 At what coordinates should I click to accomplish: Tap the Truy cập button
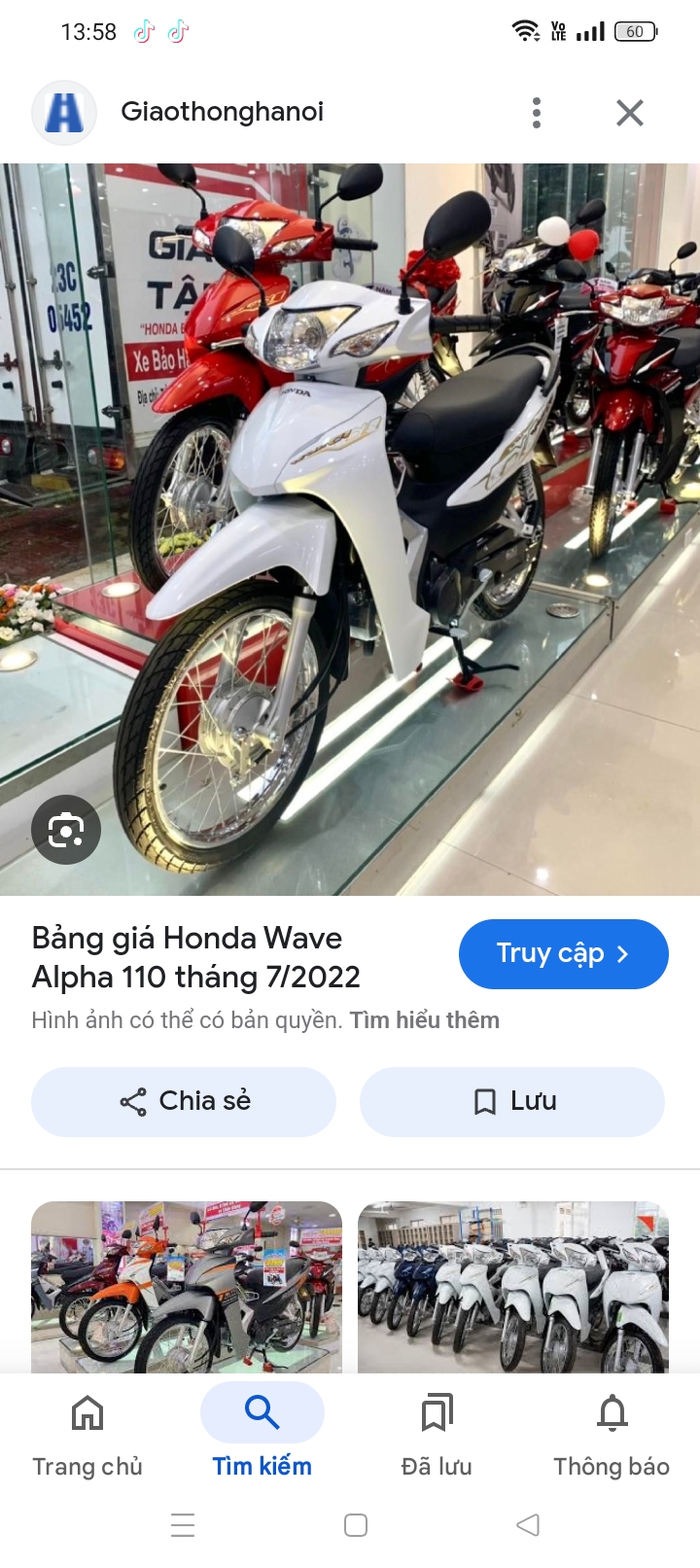tap(563, 954)
